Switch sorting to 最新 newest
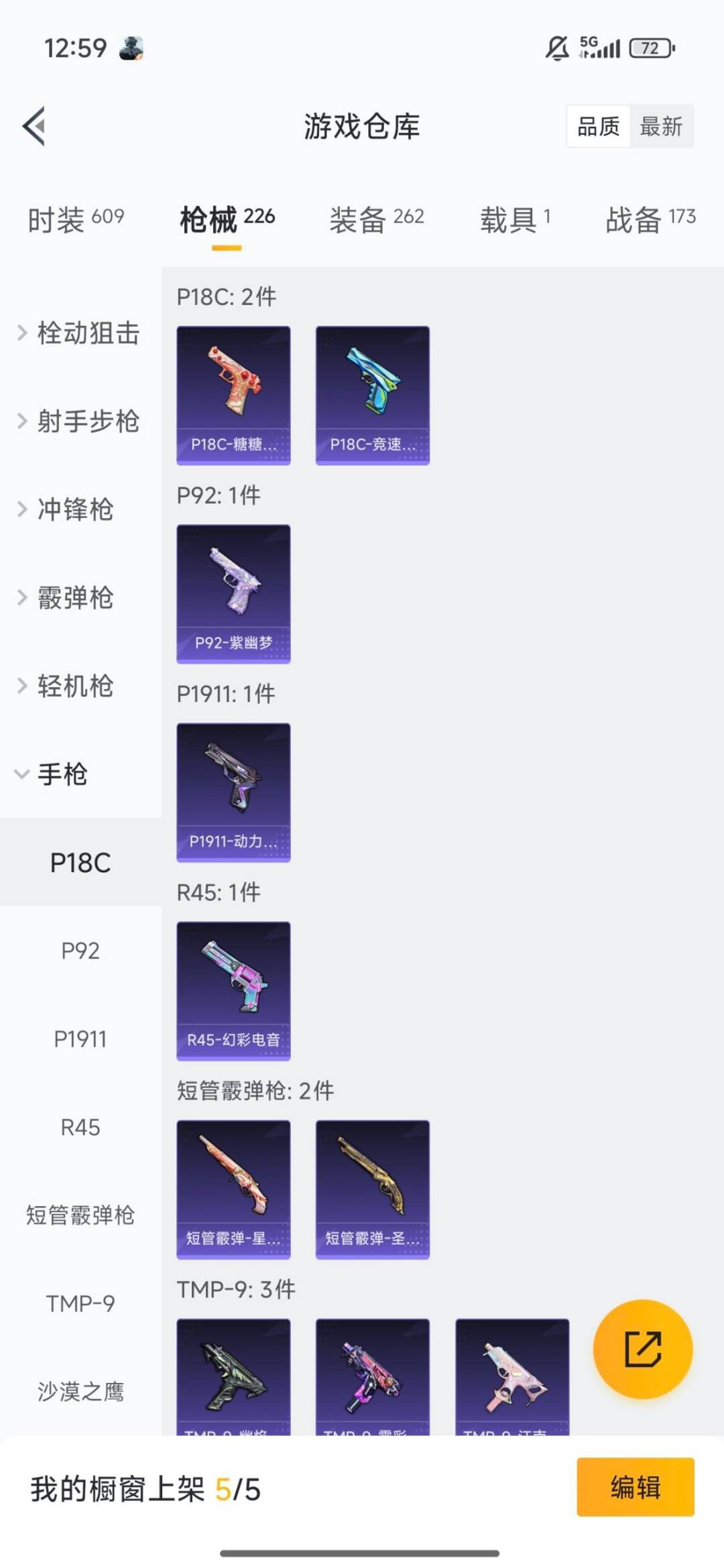 (660, 127)
